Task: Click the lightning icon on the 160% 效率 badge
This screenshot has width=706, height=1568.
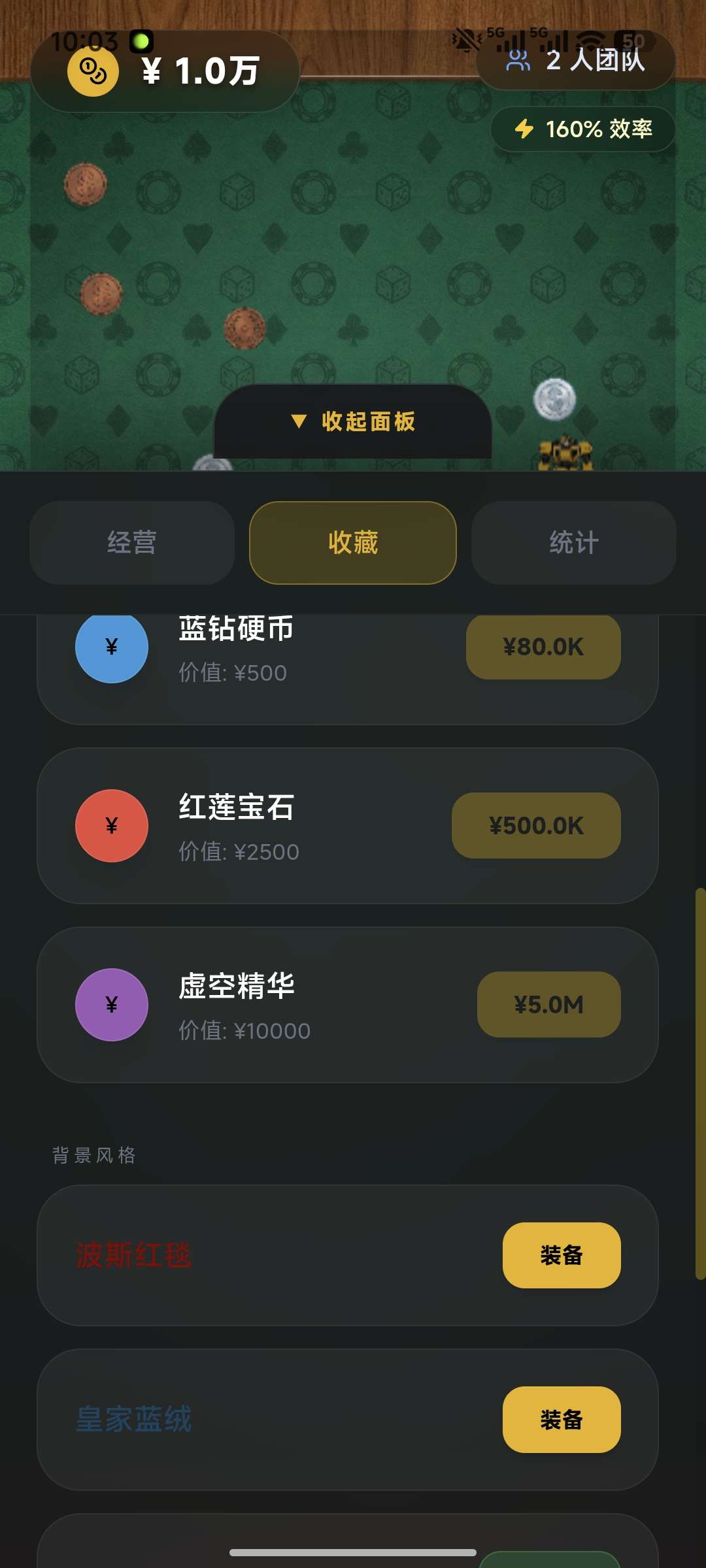Action: (523, 129)
